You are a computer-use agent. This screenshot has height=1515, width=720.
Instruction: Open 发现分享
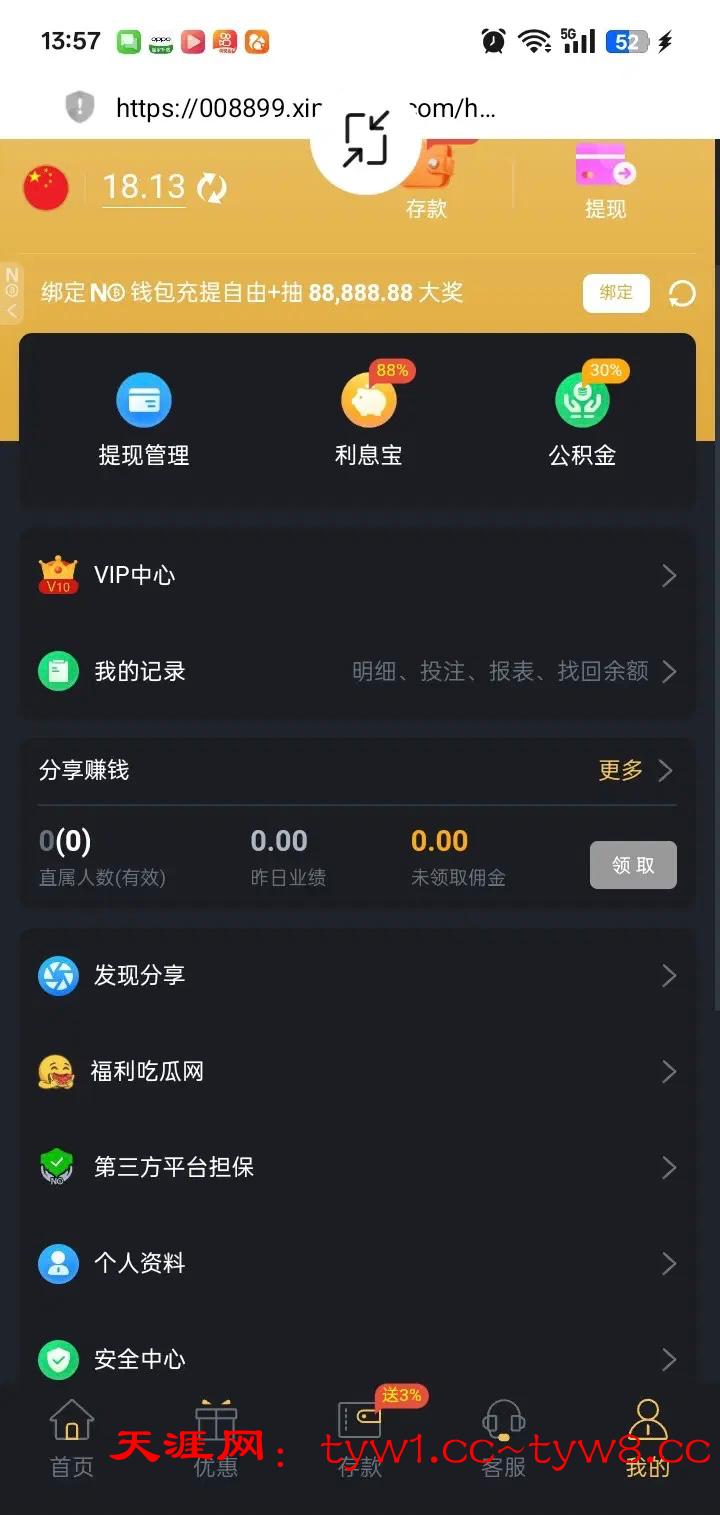(x=357, y=975)
